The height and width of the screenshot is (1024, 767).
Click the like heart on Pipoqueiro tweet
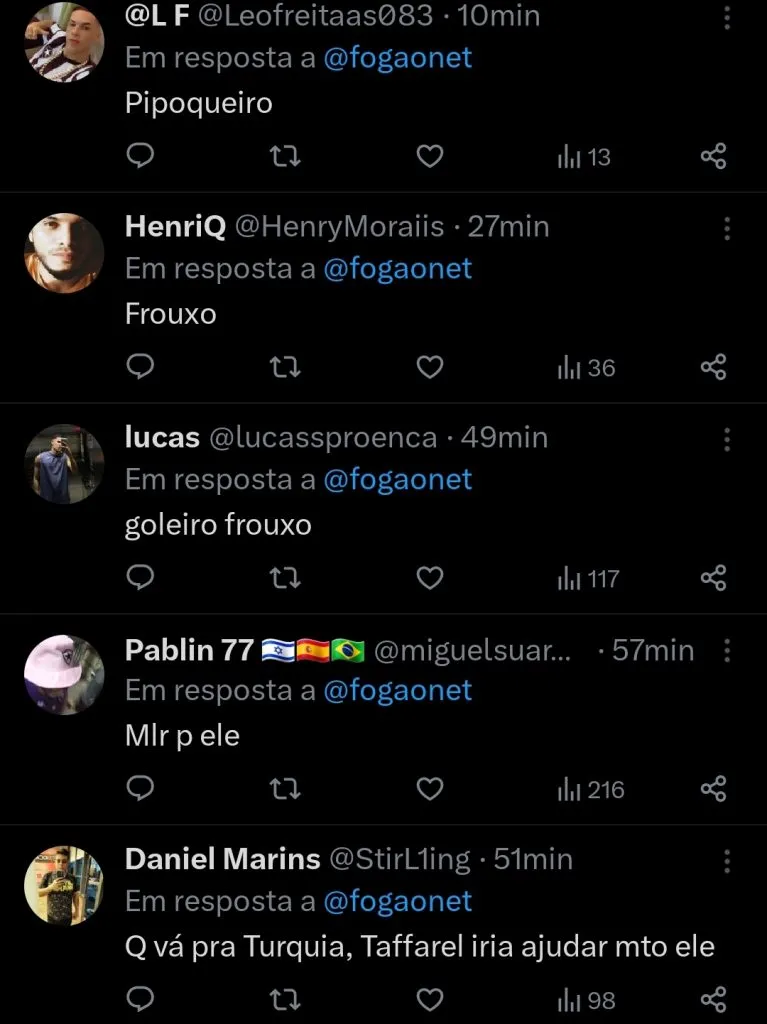pyautogui.click(x=429, y=156)
